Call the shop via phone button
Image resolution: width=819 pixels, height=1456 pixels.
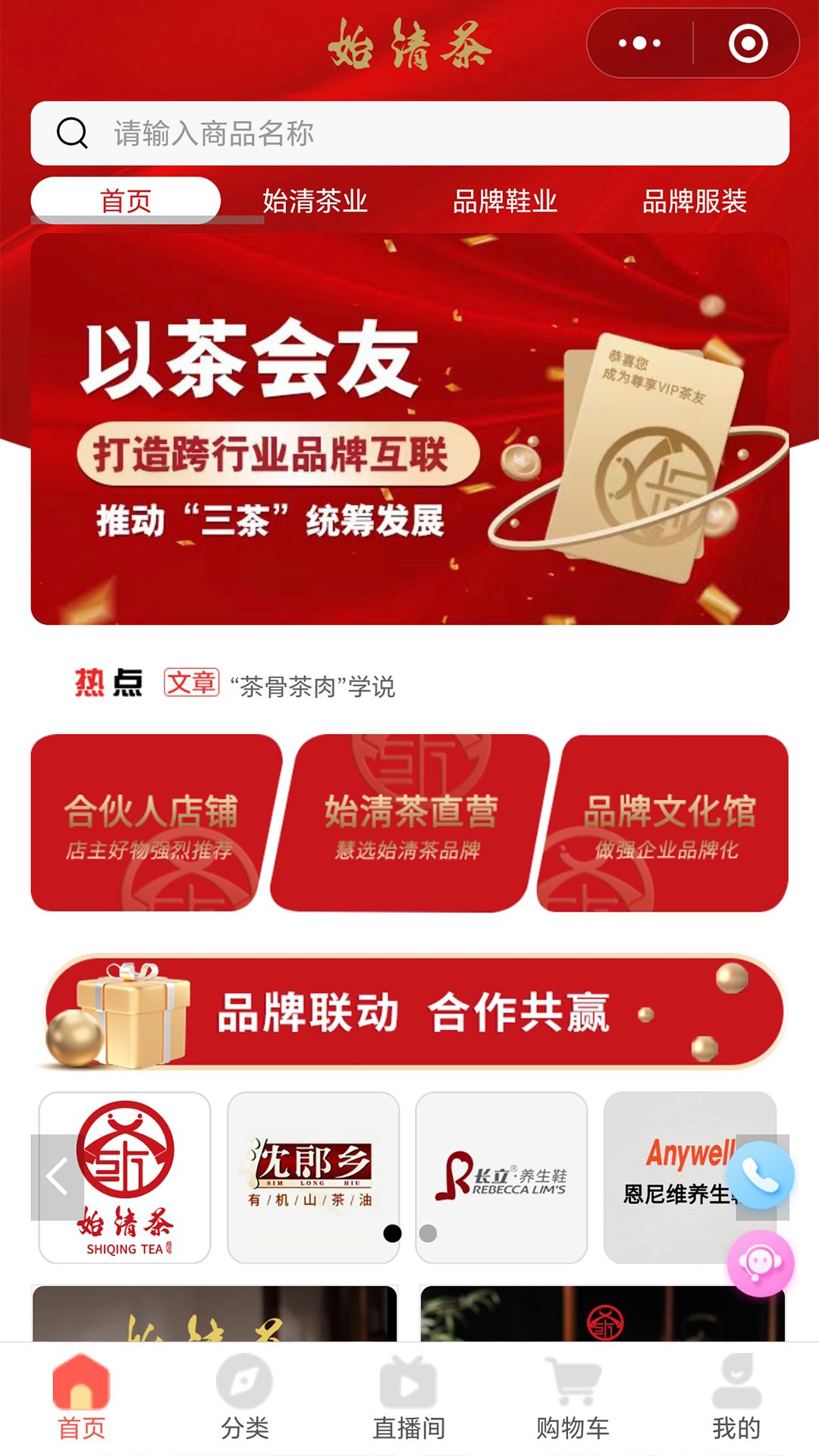pyautogui.click(x=761, y=1175)
